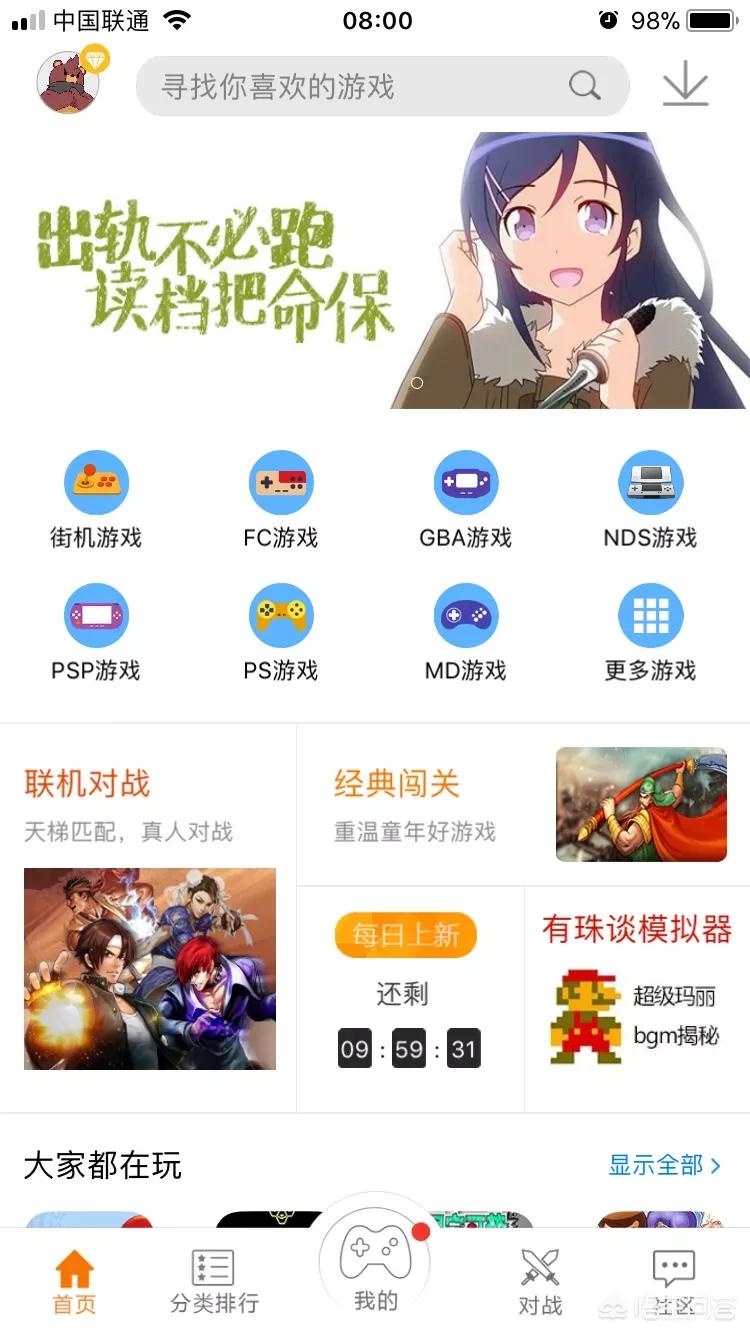Open 街机游戏 category
Screen dimensions: 750x1334
pyautogui.click(x=96, y=500)
